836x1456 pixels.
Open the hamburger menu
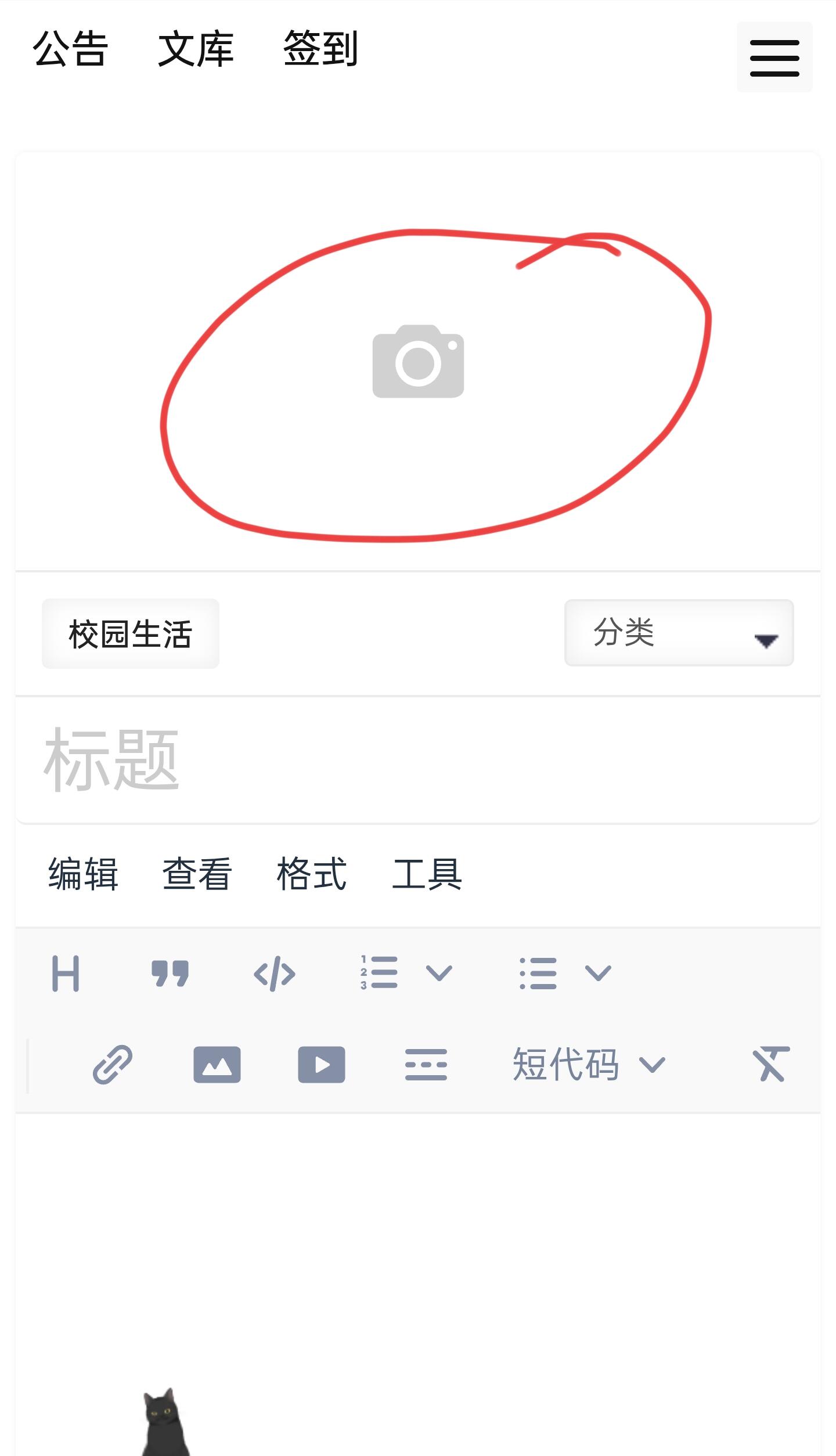(774, 57)
